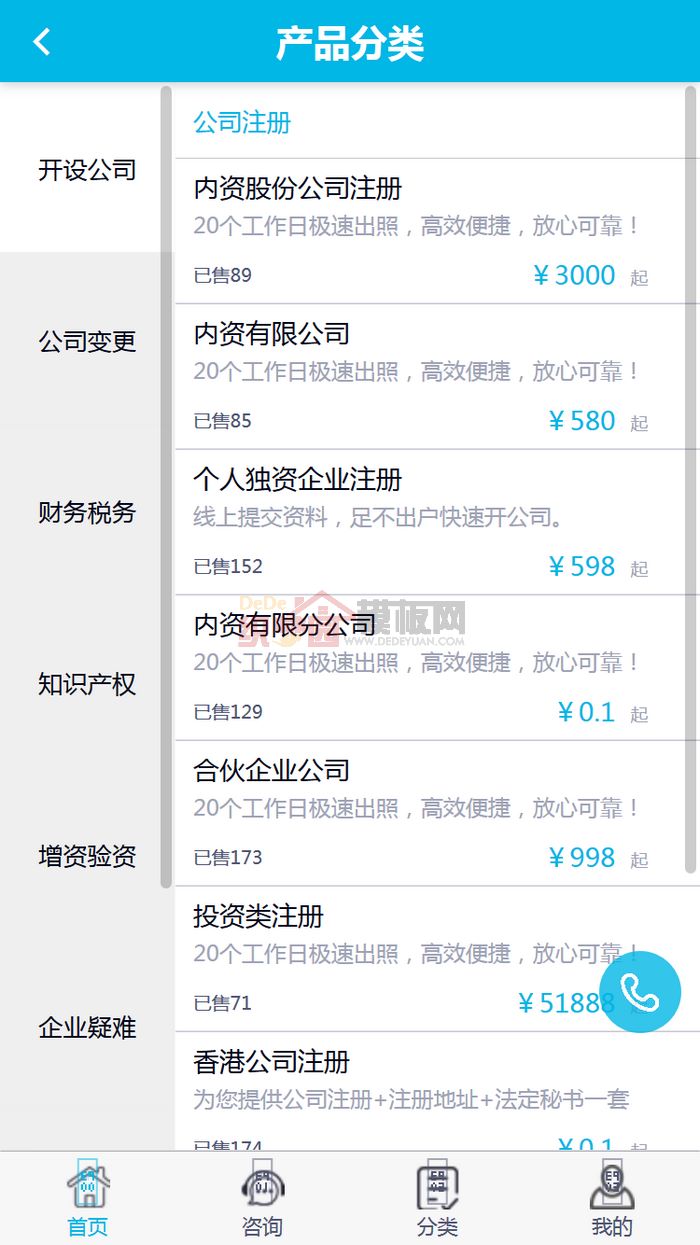View the 企业疑难 category

(87, 1027)
